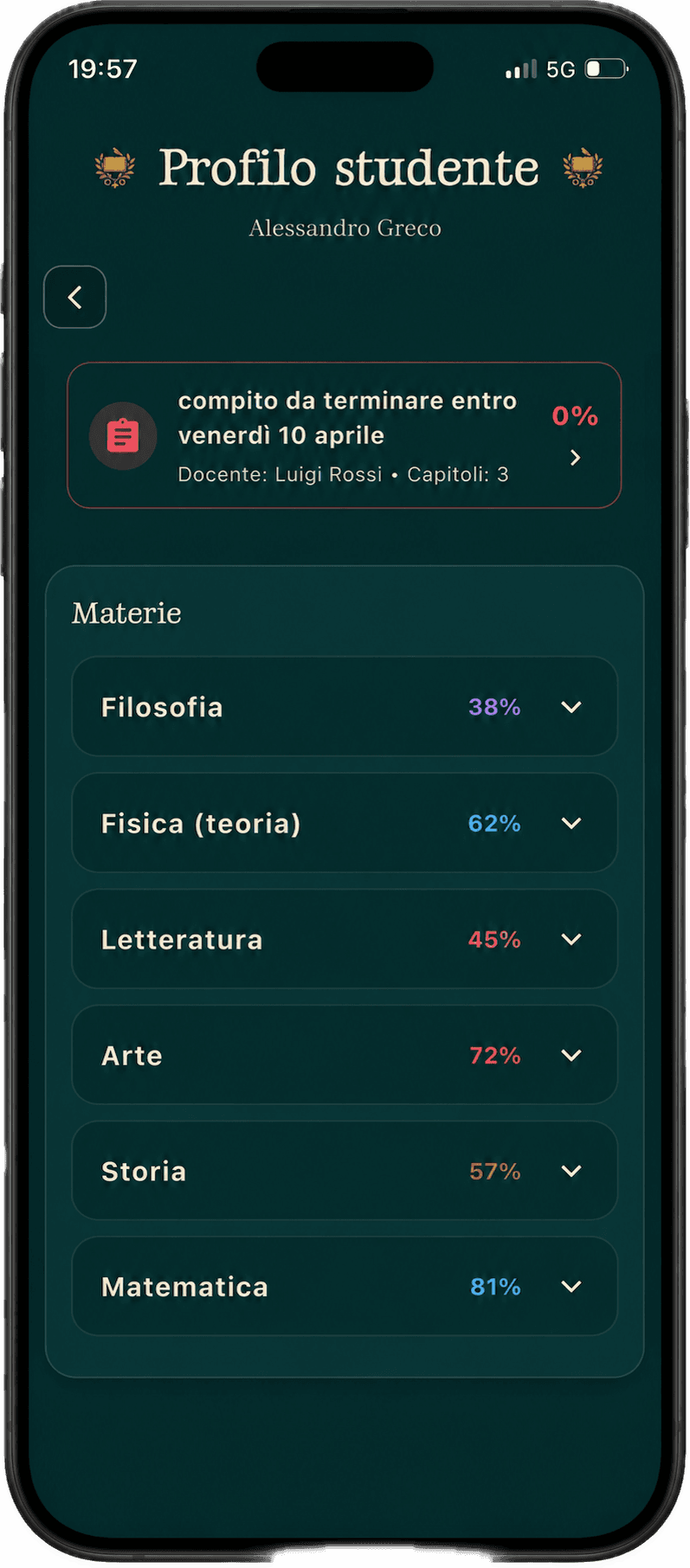Expand Fisica (teoria) details
The width and height of the screenshot is (690, 1568).
coord(345,823)
